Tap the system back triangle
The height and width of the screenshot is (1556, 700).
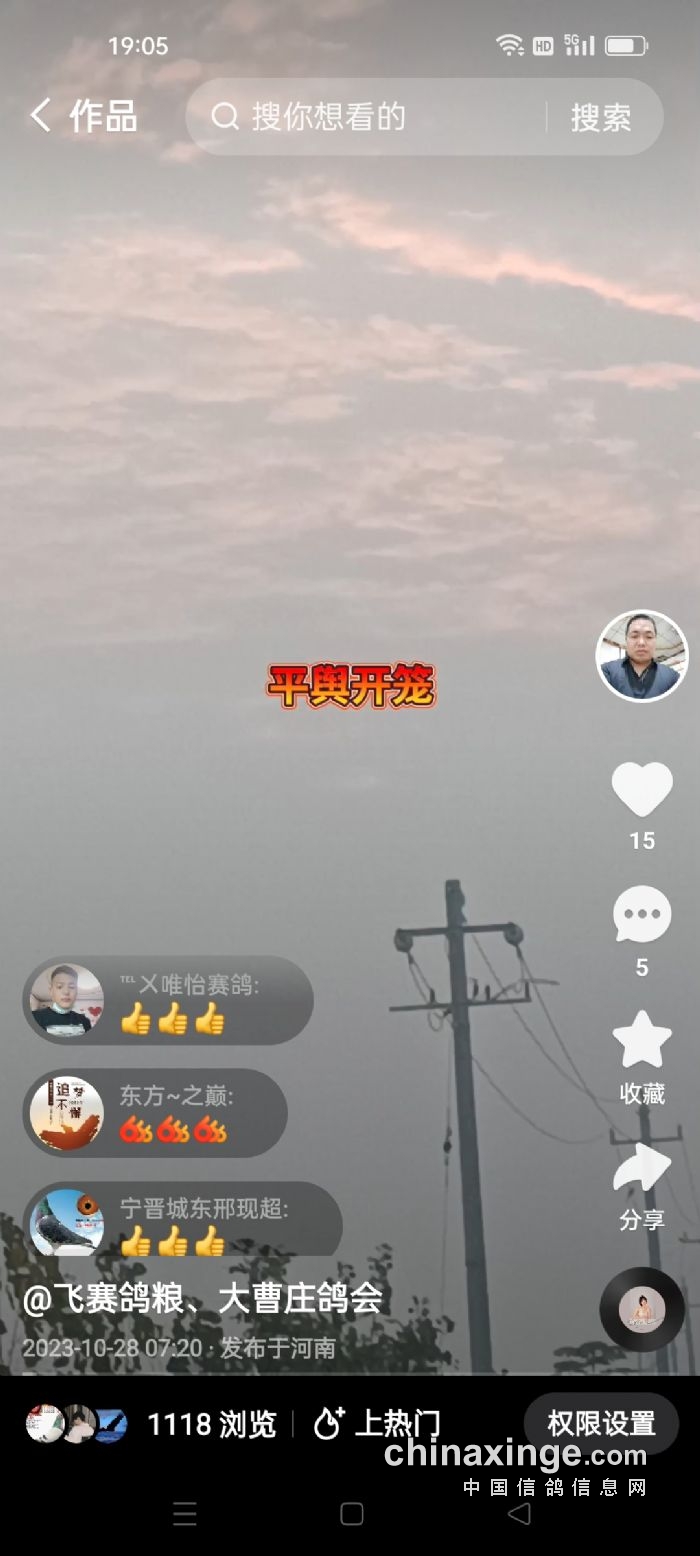[x=518, y=1514]
